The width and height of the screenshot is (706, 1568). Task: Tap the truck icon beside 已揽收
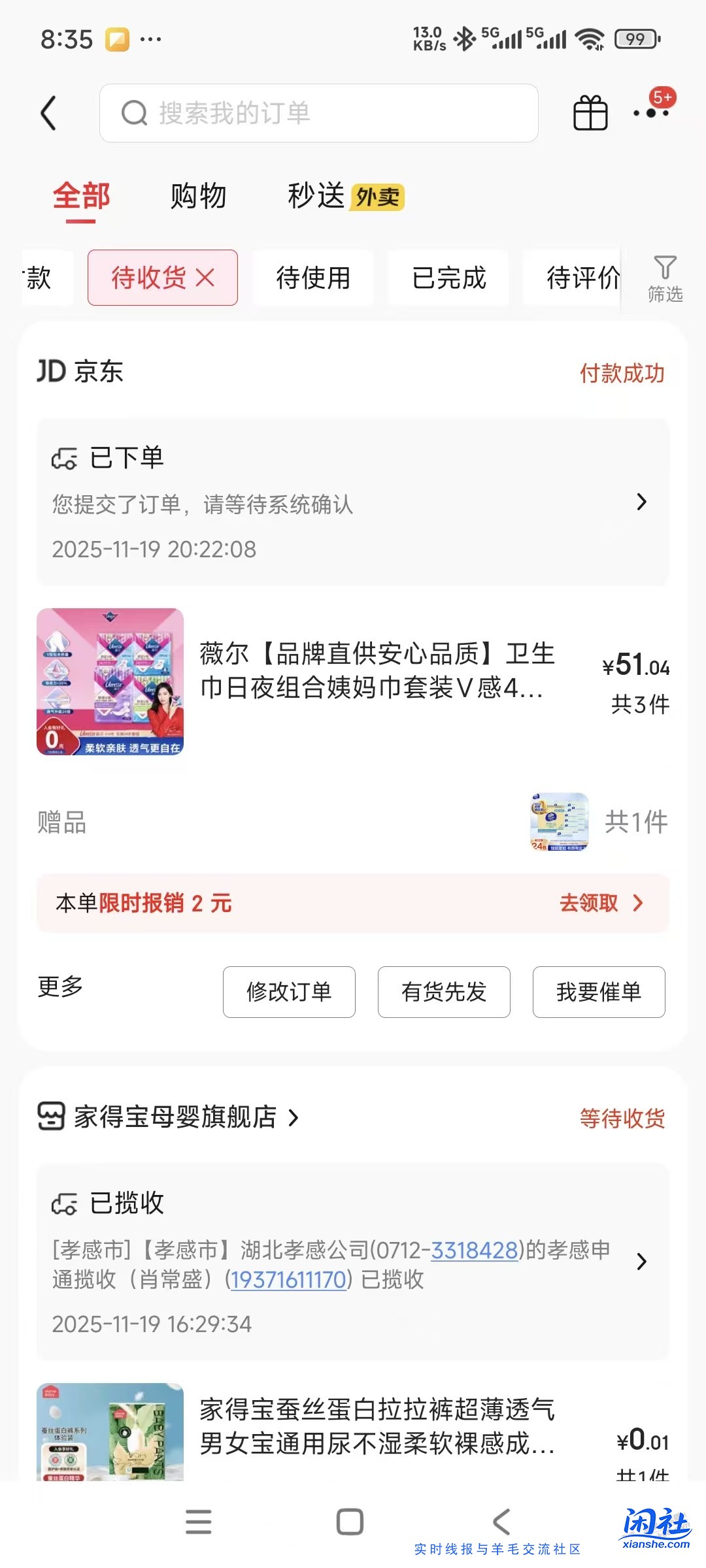point(66,1201)
